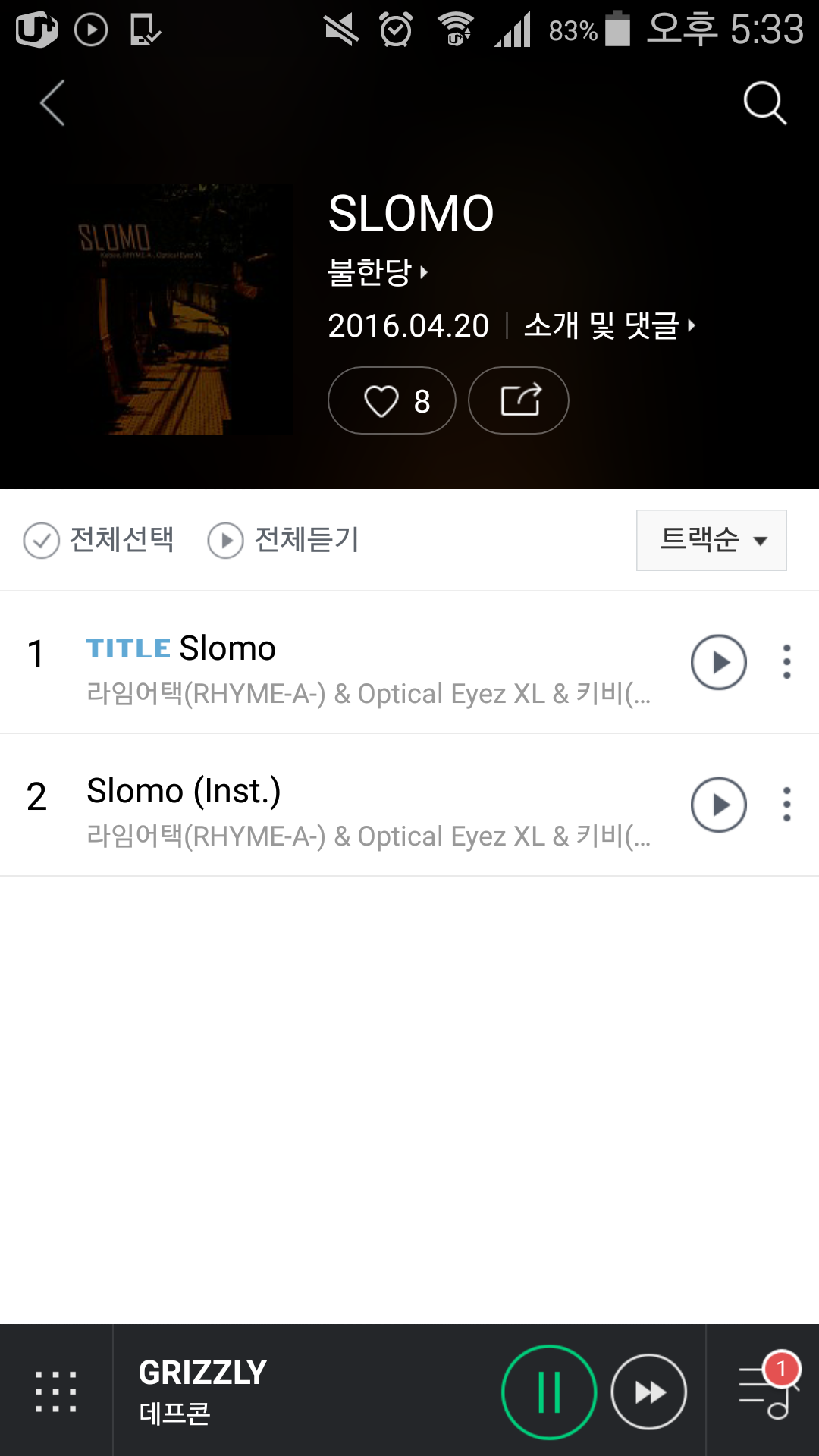The image size is (819, 1456).
Task: Play track 2 Slomo (Inst.)
Action: click(x=718, y=805)
